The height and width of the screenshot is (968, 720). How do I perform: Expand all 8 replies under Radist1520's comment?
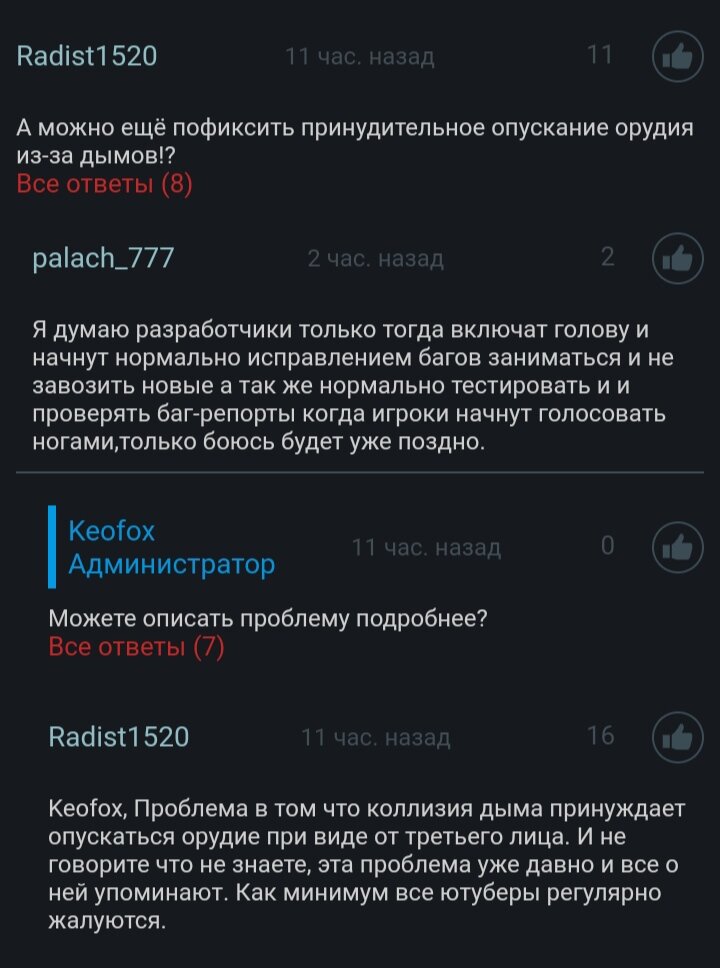pyautogui.click(x=104, y=184)
